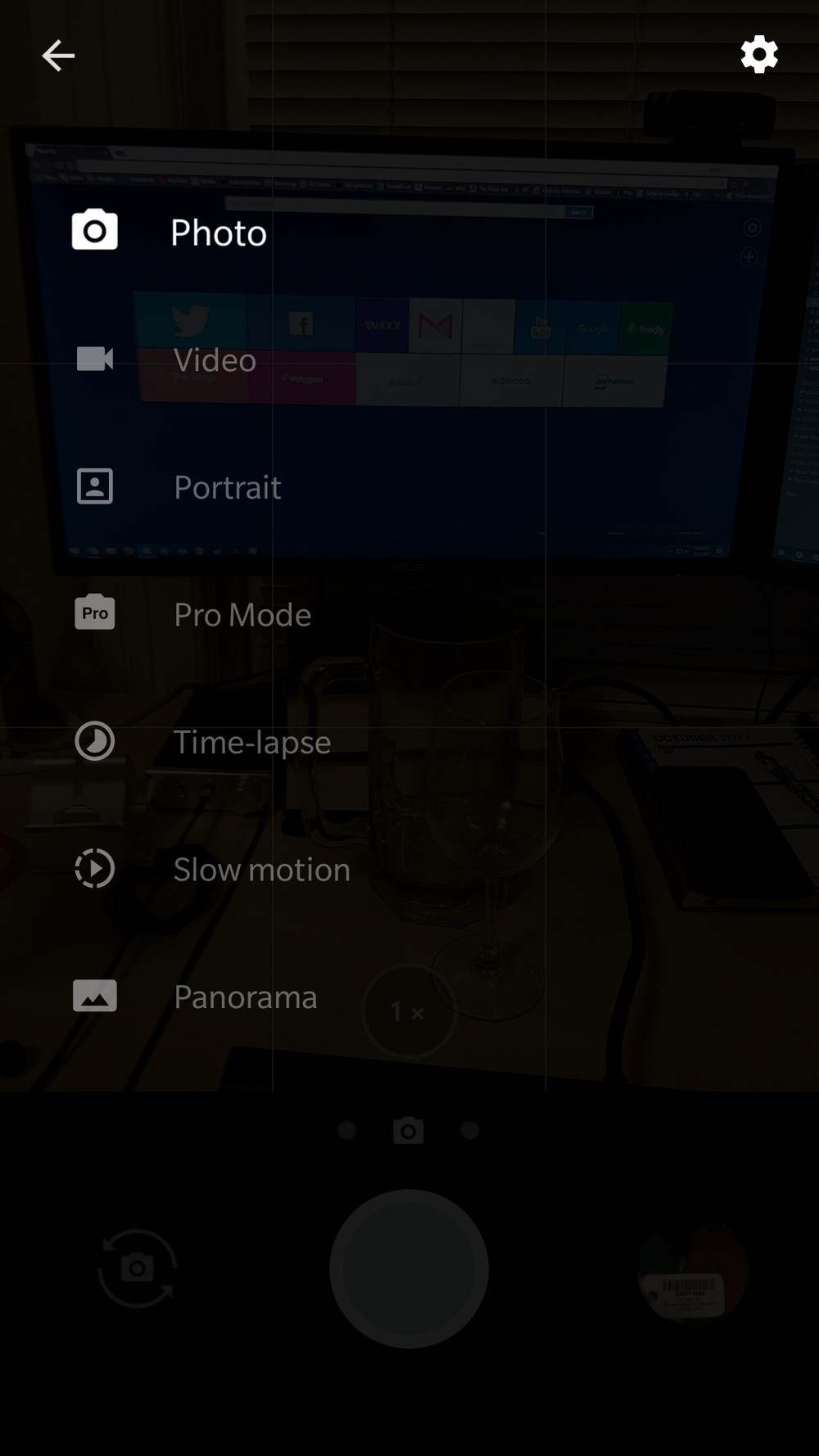This screenshot has width=819, height=1456.
Task: Go back using the arrow icon
Action: [x=58, y=56]
